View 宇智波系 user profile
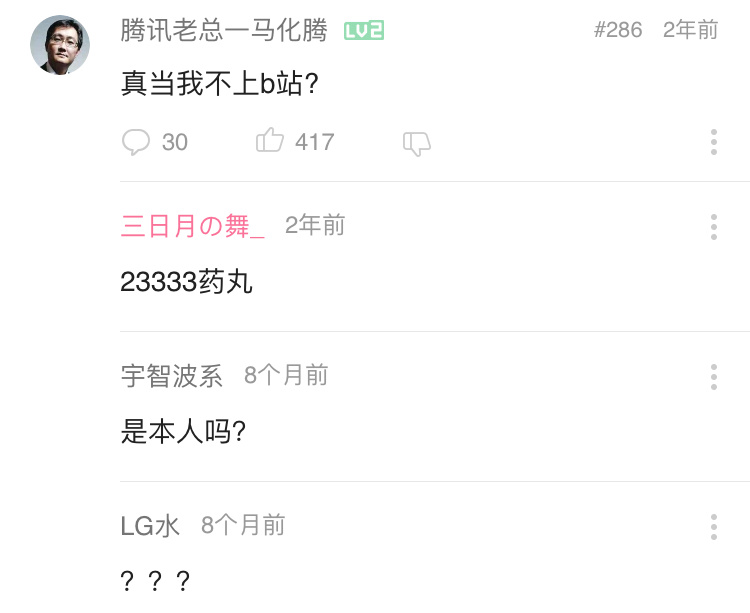The height and width of the screenshot is (613, 750). click(172, 376)
